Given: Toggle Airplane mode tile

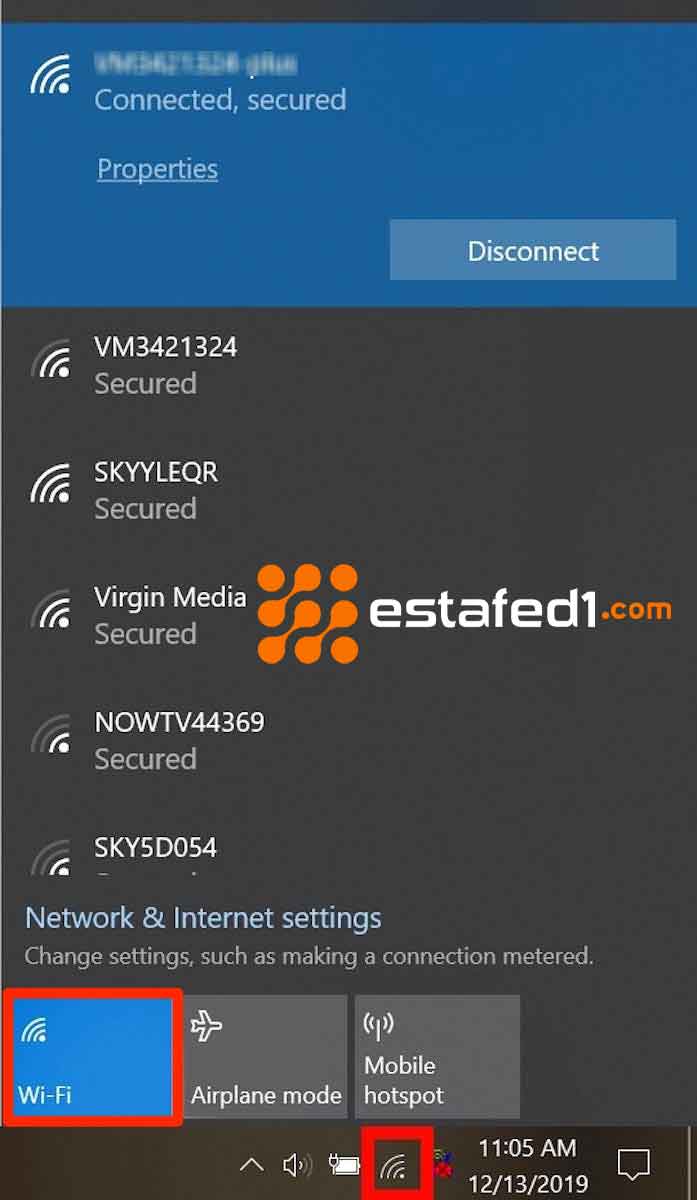Looking at the screenshot, I should [x=266, y=1056].
